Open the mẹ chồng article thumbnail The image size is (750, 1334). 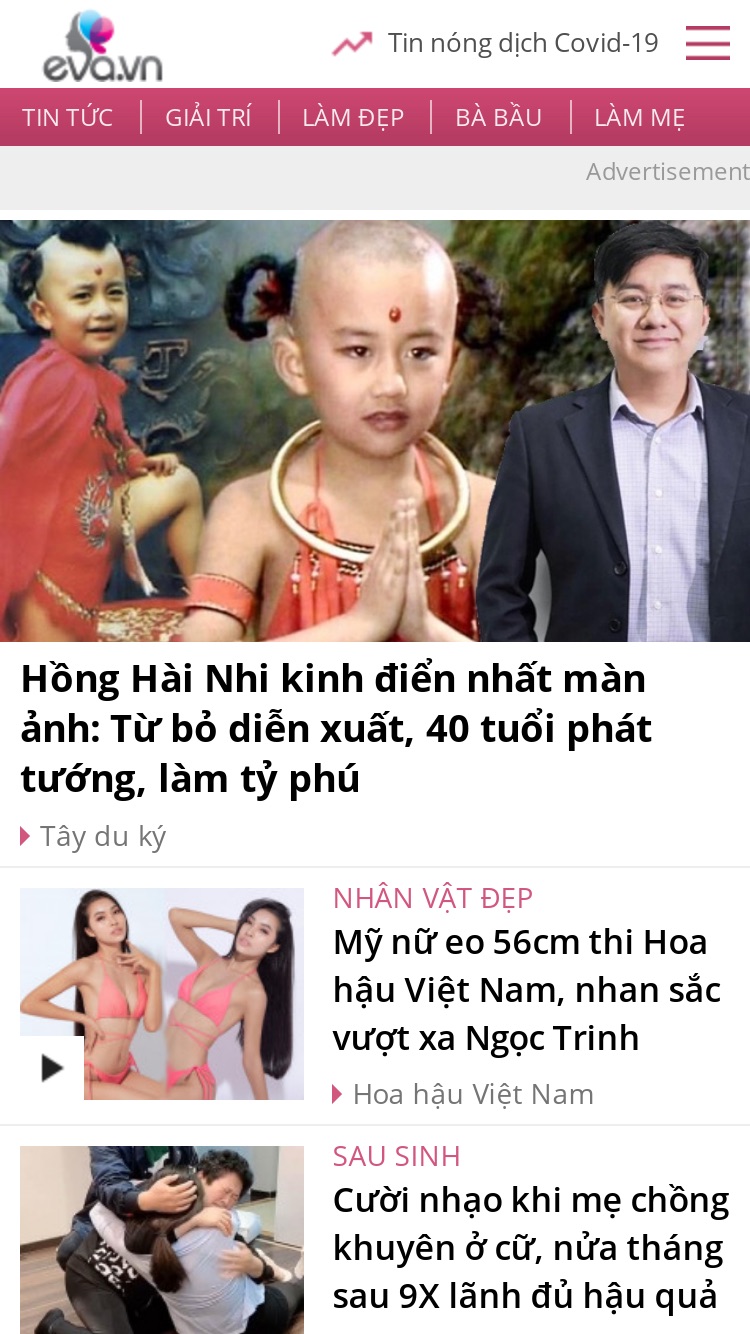click(x=162, y=1240)
